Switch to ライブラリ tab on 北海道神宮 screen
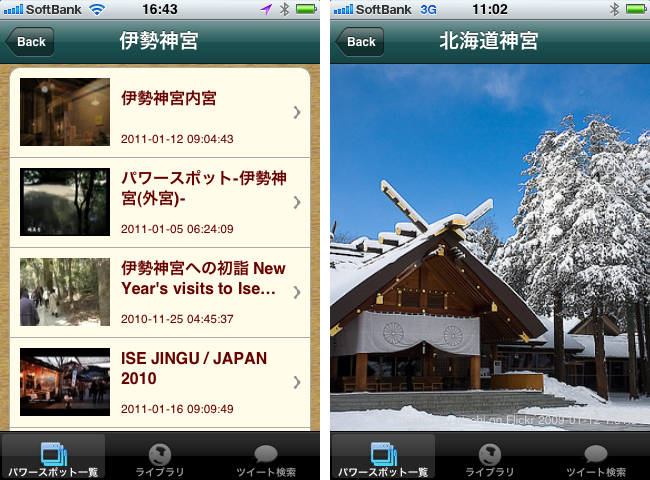Image resolution: width=650 pixels, height=480 pixels. 490,458
